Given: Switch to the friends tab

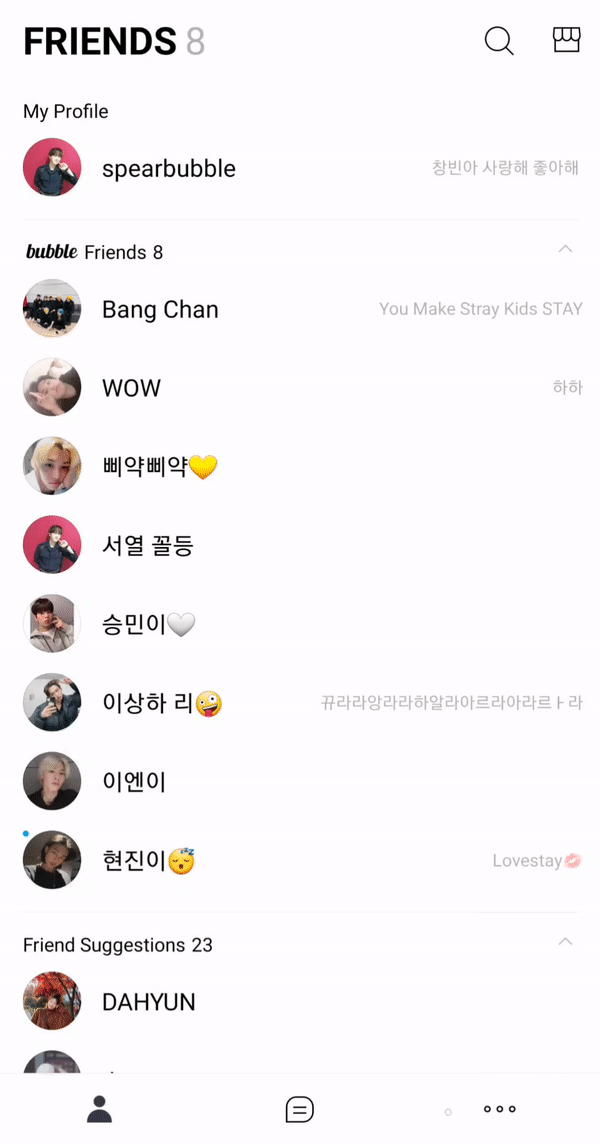Looking at the screenshot, I should (x=99, y=1109).
